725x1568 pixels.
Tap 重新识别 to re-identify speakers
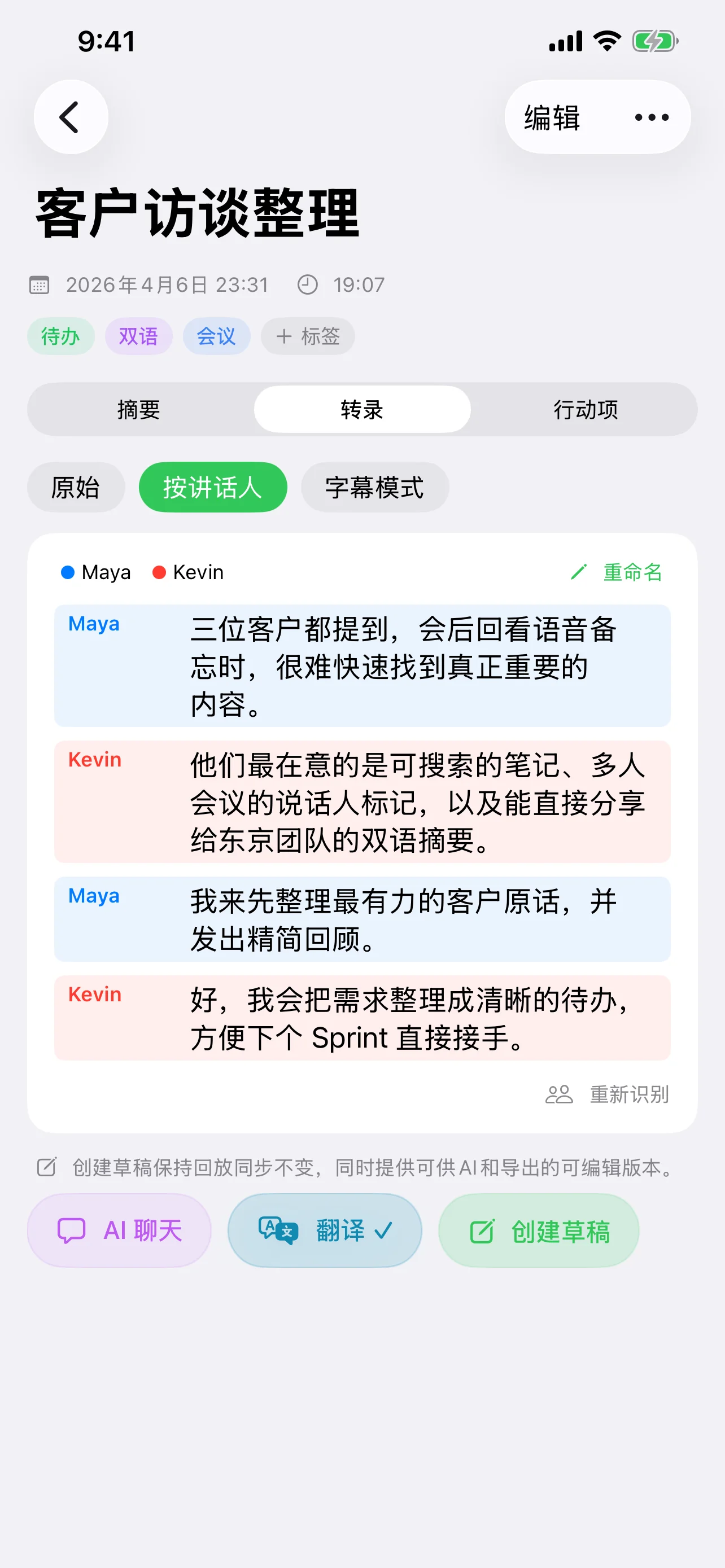click(608, 1094)
